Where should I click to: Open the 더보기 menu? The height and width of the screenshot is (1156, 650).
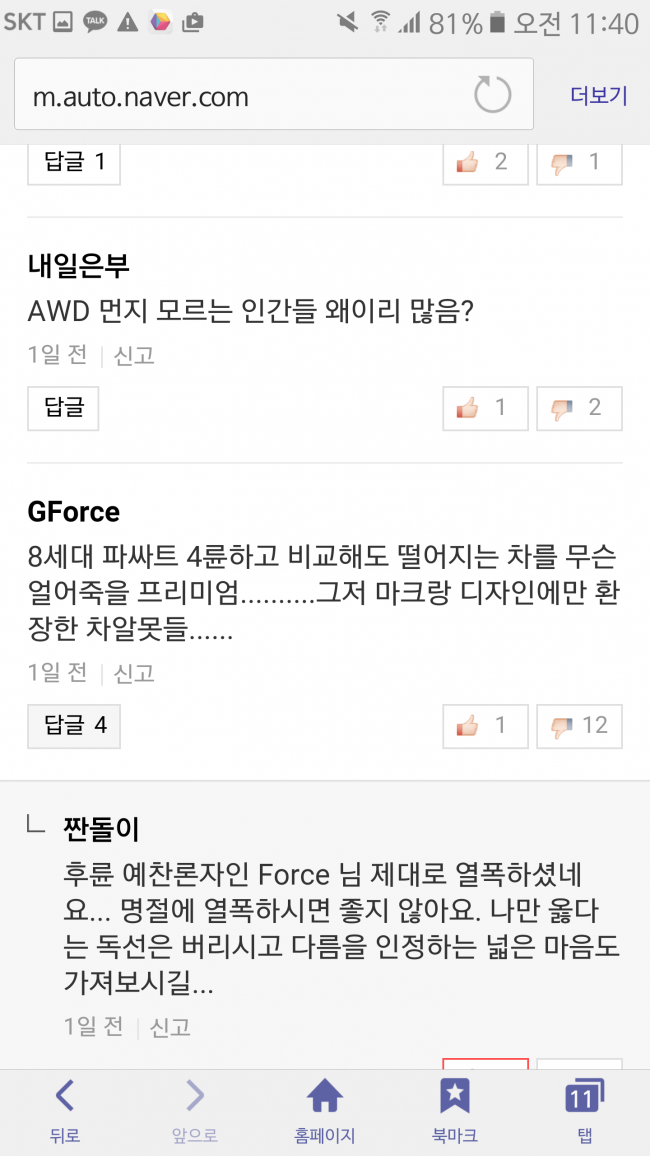[x=598, y=96]
